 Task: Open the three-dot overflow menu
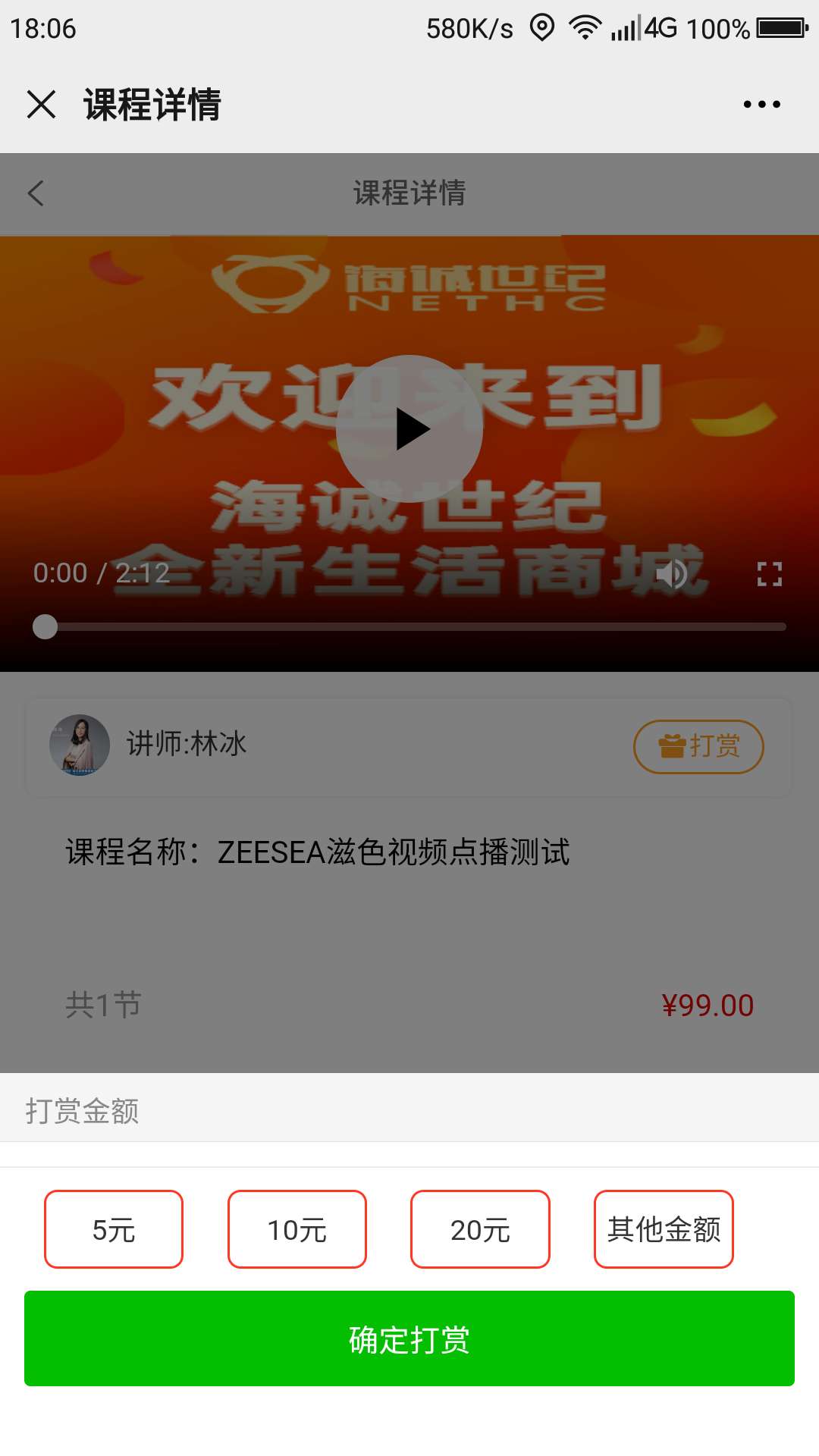pyautogui.click(x=761, y=105)
